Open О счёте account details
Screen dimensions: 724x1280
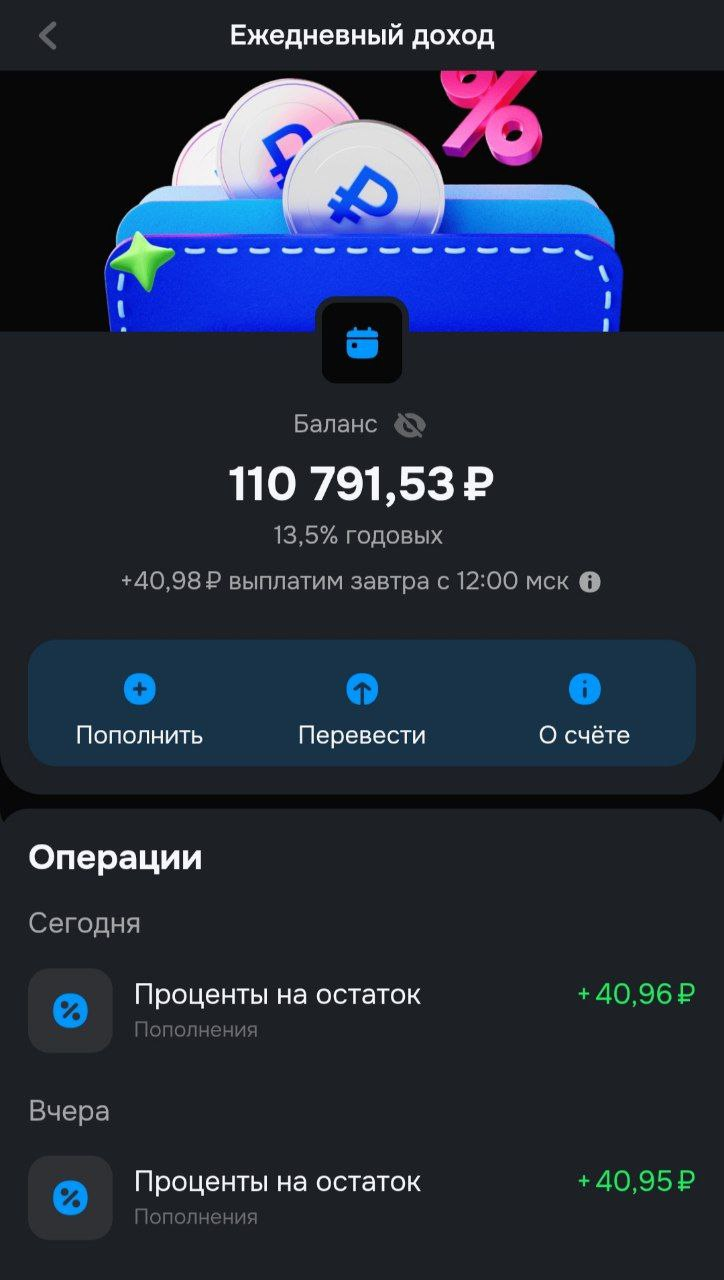(584, 709)
